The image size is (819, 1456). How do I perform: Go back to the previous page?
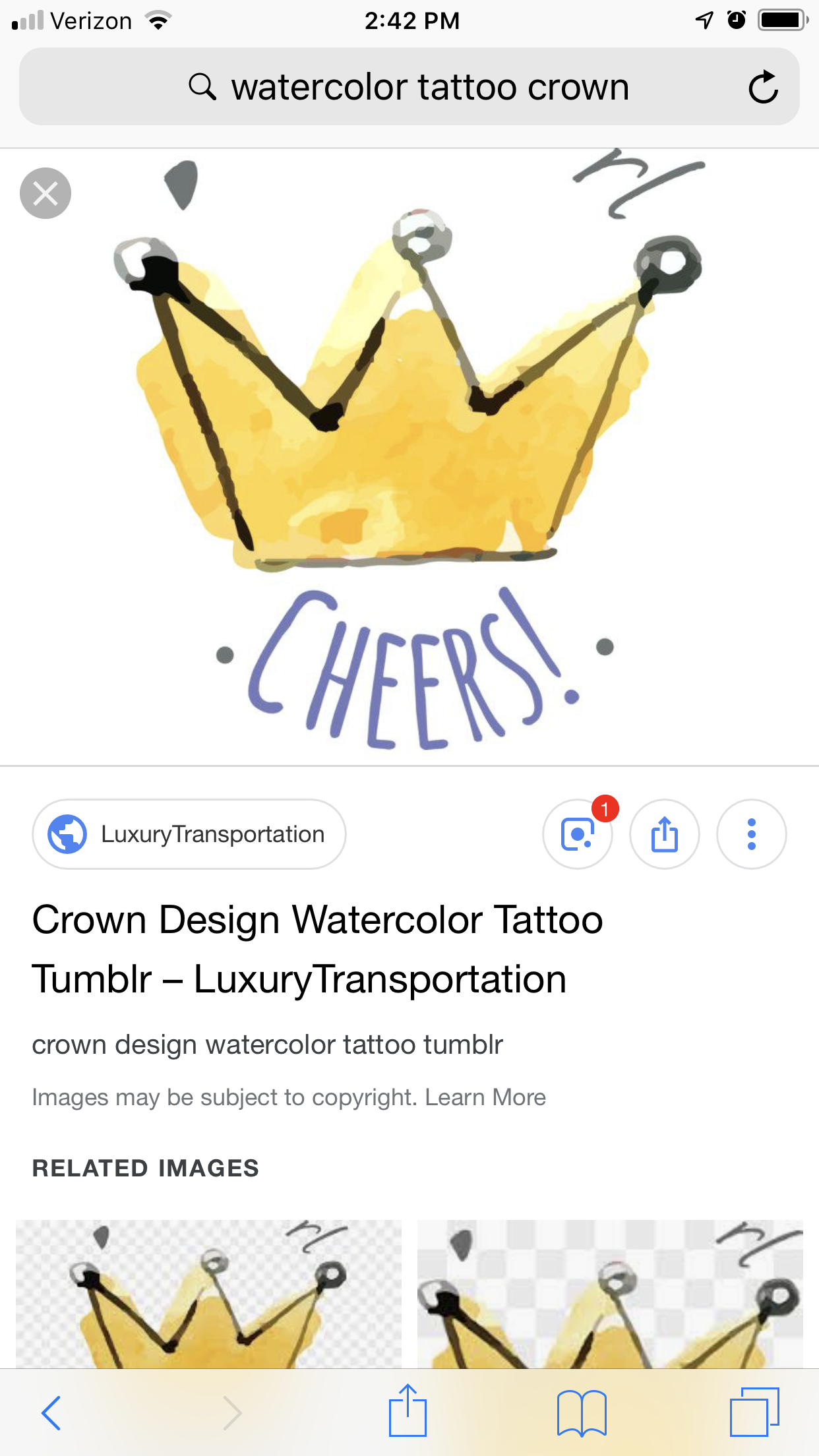point(51,1412)
